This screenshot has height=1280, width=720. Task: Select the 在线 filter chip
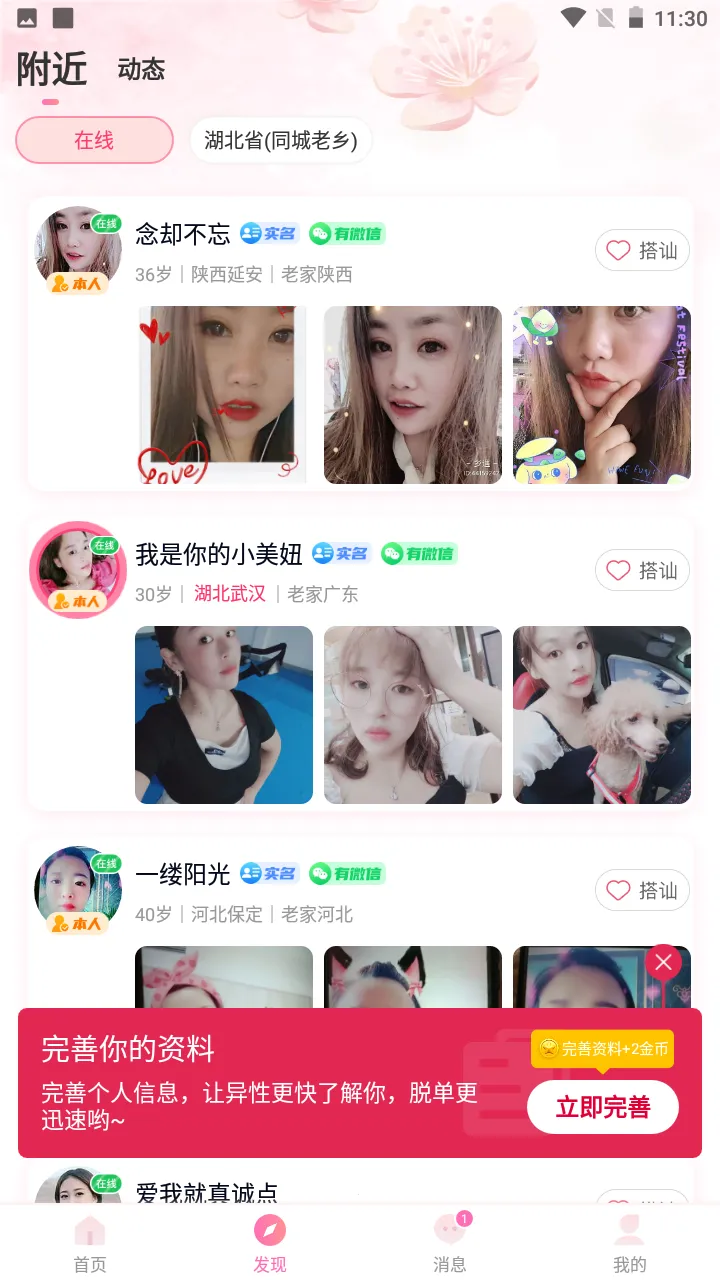pos(94,140)
